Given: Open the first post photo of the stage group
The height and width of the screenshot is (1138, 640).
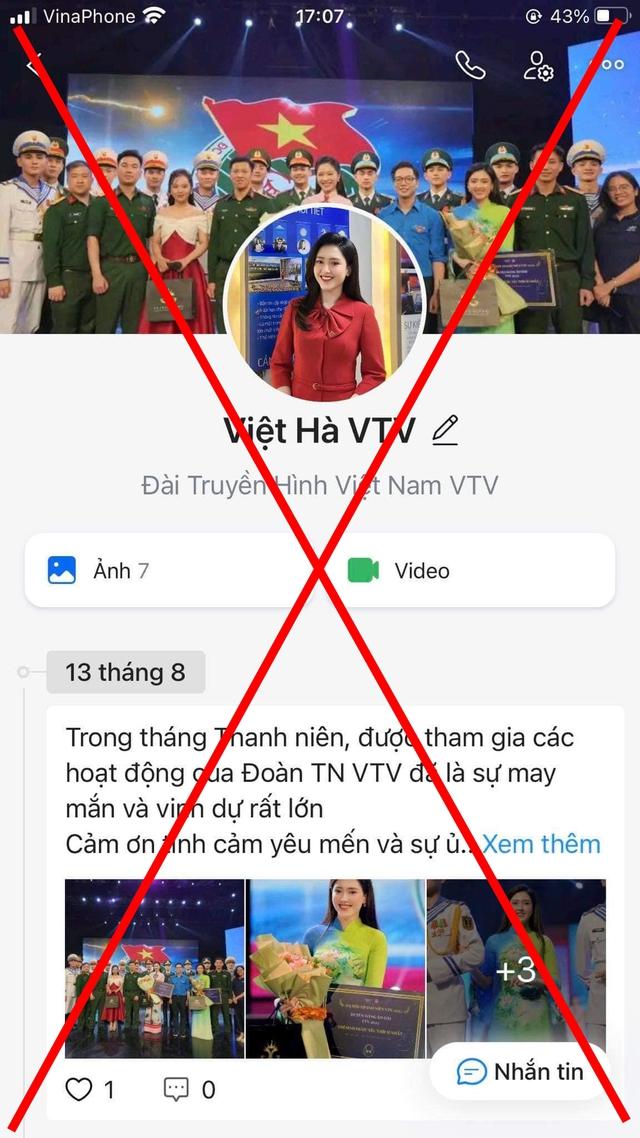Looking at the screenshot, I should 154,968.
